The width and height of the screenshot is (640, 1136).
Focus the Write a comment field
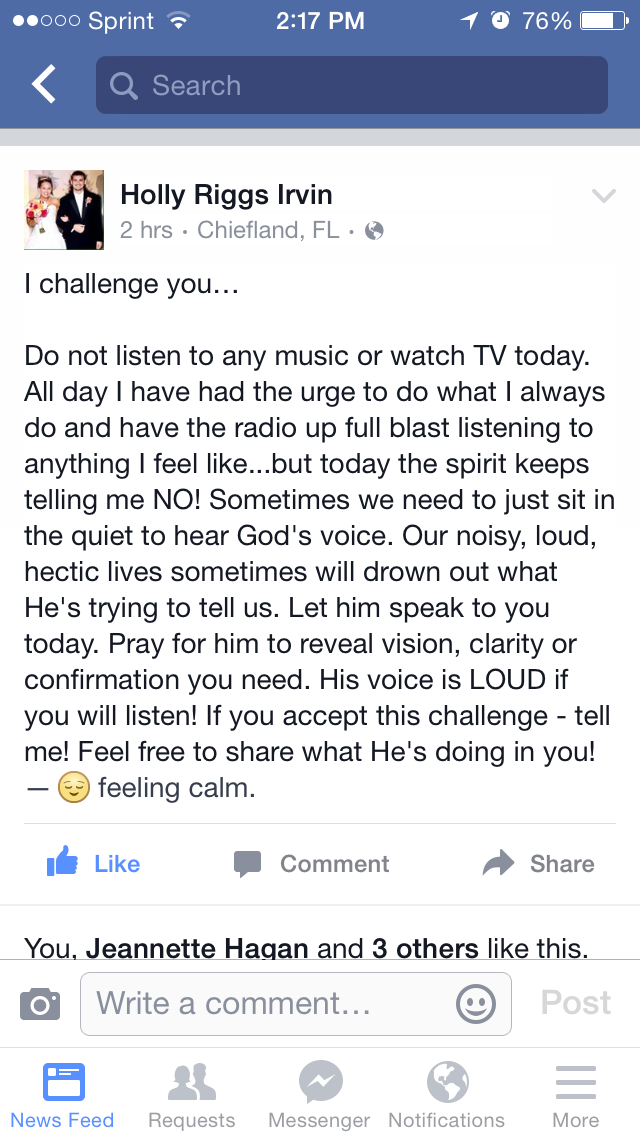[x=270, y=1003]
